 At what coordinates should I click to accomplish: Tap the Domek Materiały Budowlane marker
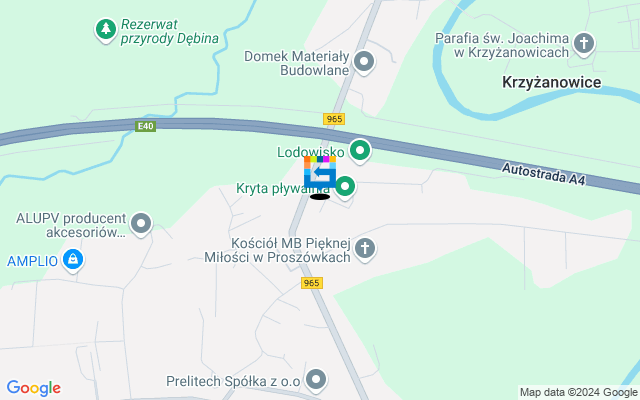pos(364,62)
